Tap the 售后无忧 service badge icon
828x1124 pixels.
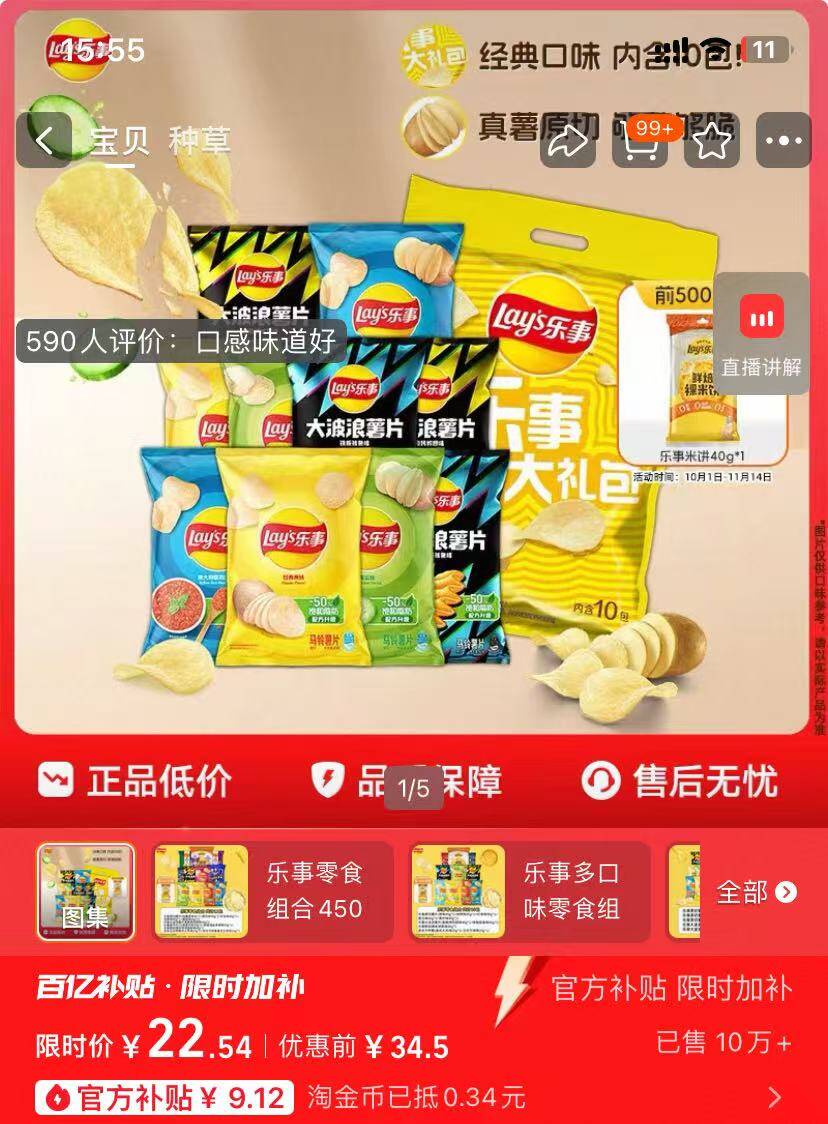click(602, 783)
